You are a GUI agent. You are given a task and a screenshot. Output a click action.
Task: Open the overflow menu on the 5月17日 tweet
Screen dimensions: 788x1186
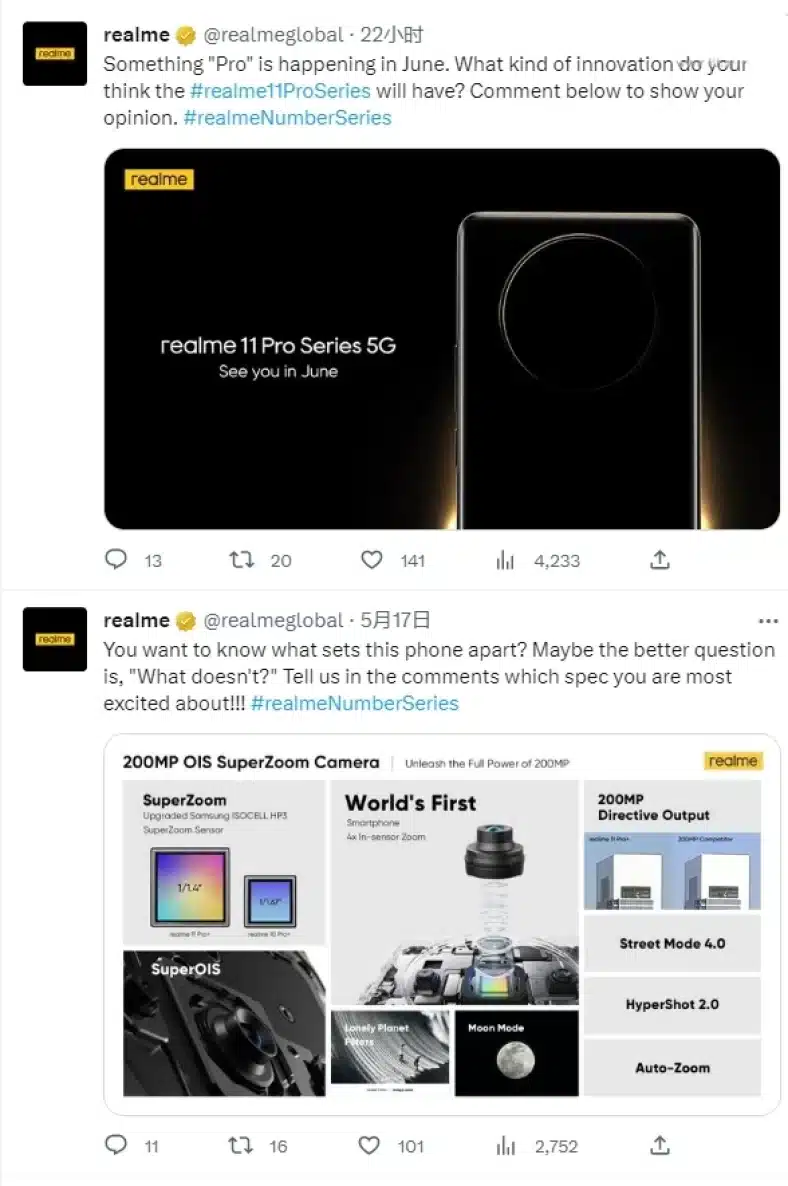pos(768,622)
